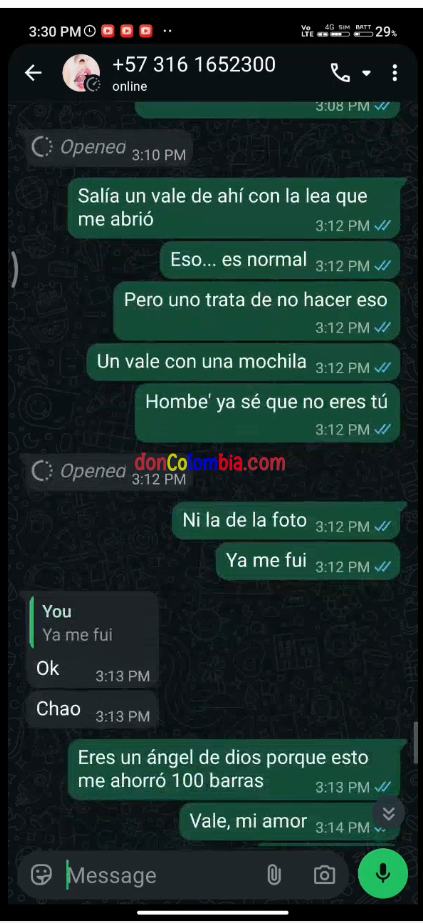Screen dimensions: 423x923
Task: Jump to latest messages with double-chevron button
Action: [388, 814]
